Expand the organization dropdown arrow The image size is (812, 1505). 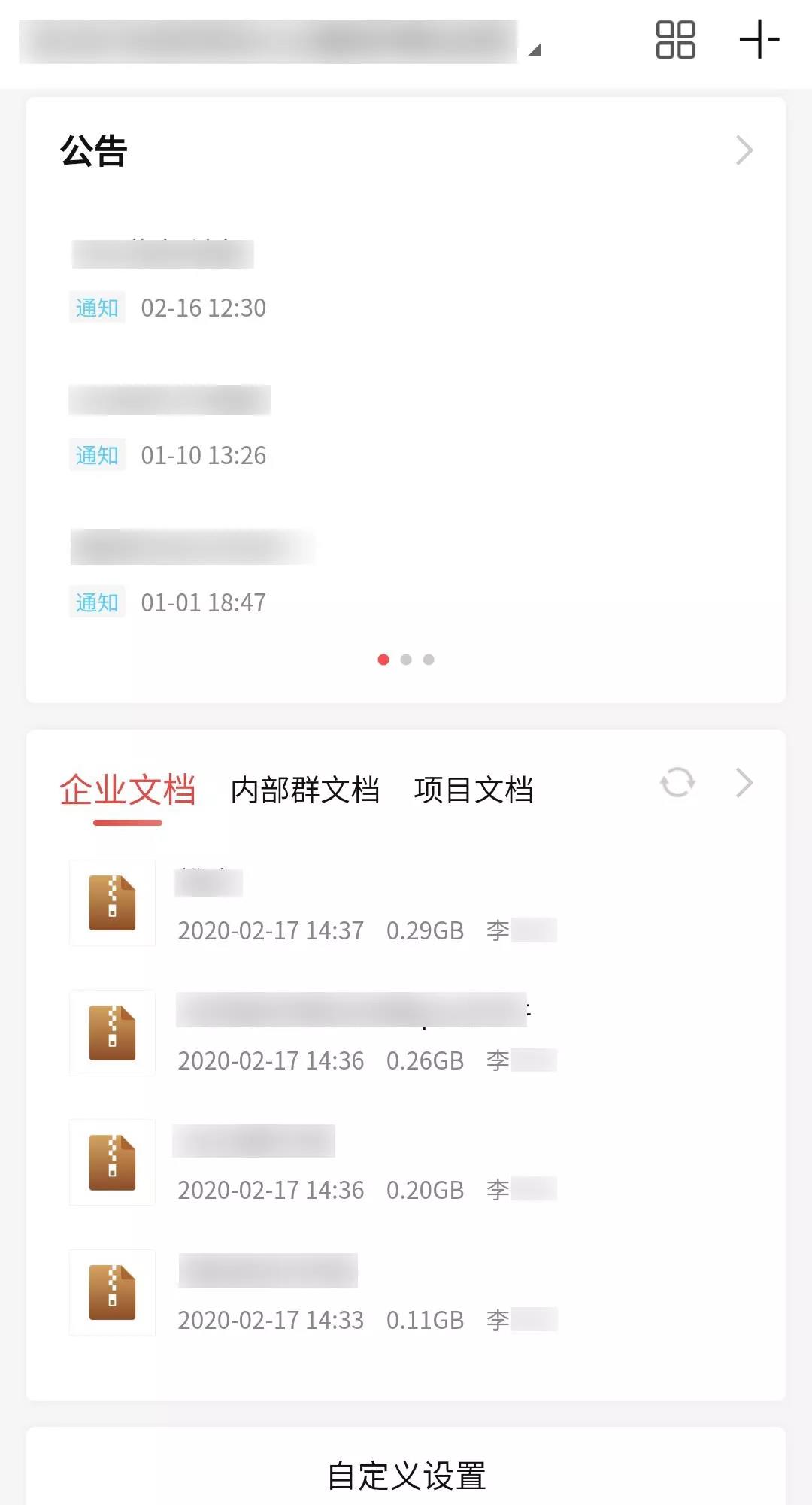point(535,50)
